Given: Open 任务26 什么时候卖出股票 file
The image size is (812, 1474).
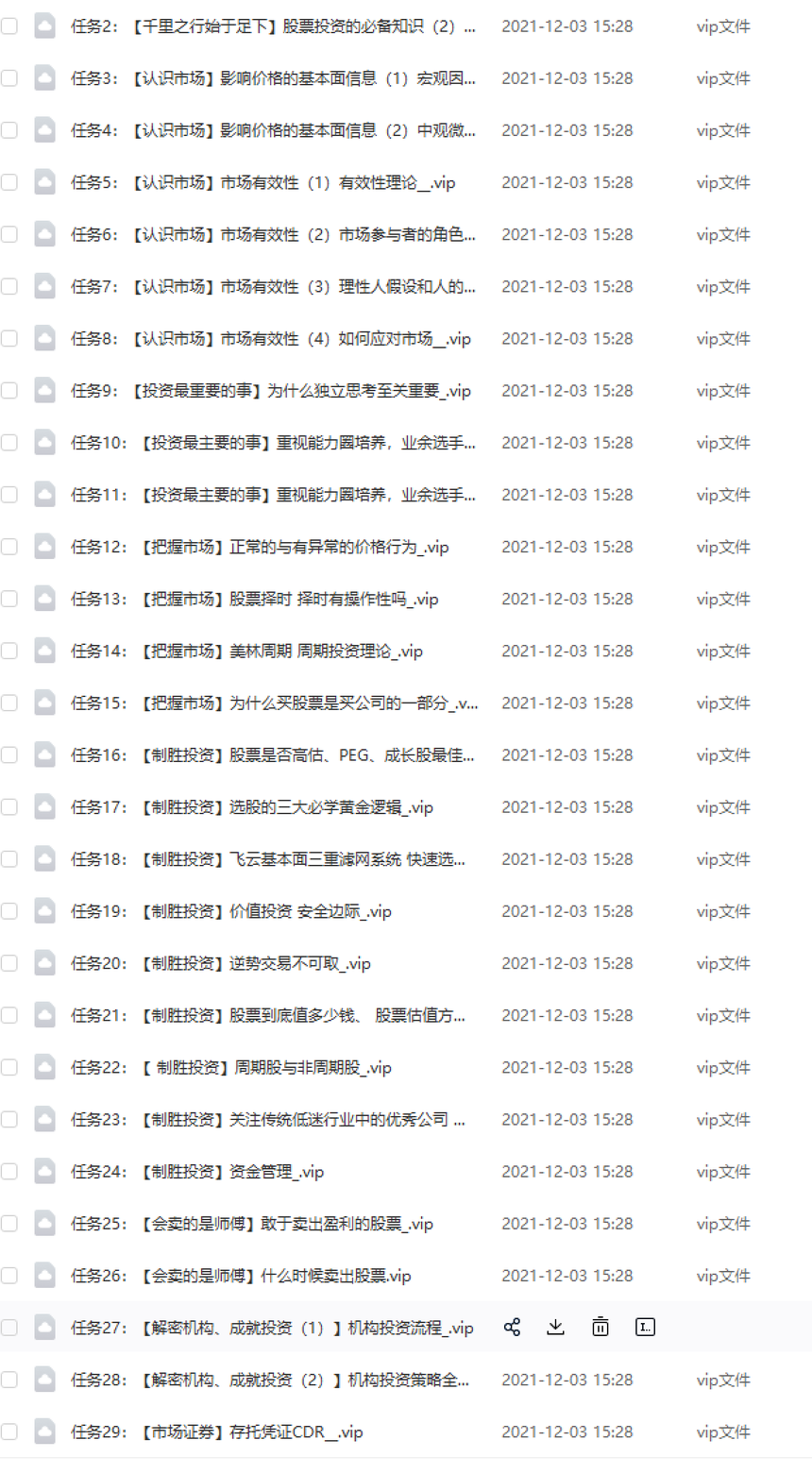Looking at the screenshot, I should (x=241, y=1276).
